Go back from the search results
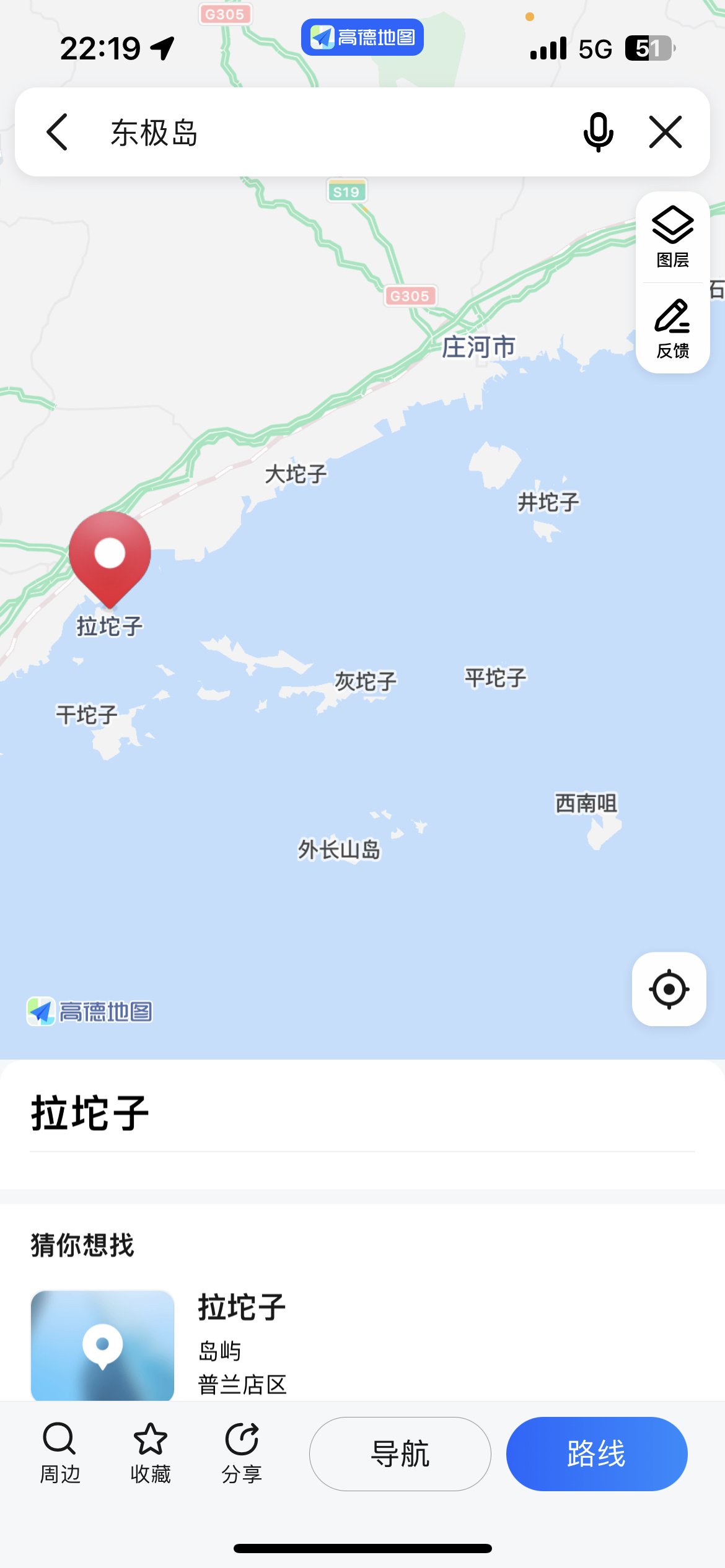The width and height of the screenshot is (725, 1568). click(x=57, y=132)
